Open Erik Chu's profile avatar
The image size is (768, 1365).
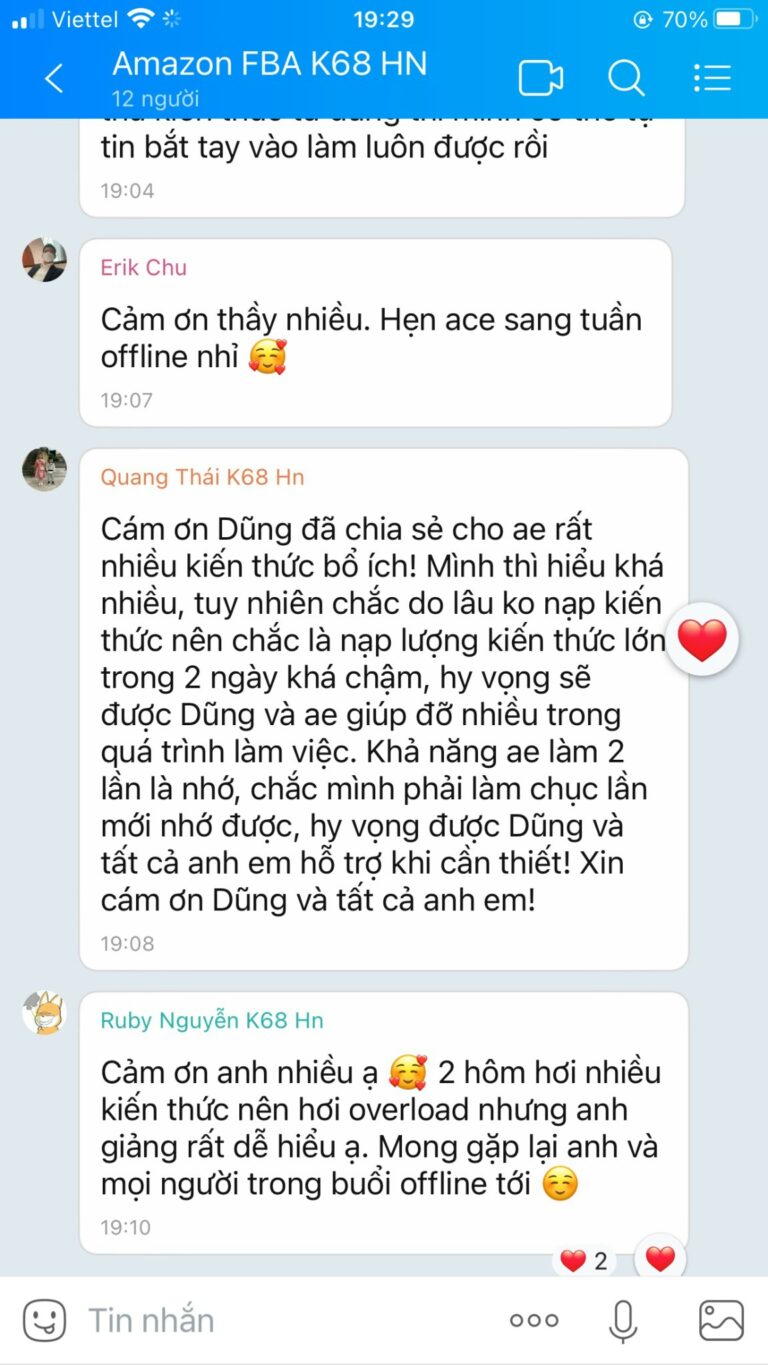[x=44, y=260]
